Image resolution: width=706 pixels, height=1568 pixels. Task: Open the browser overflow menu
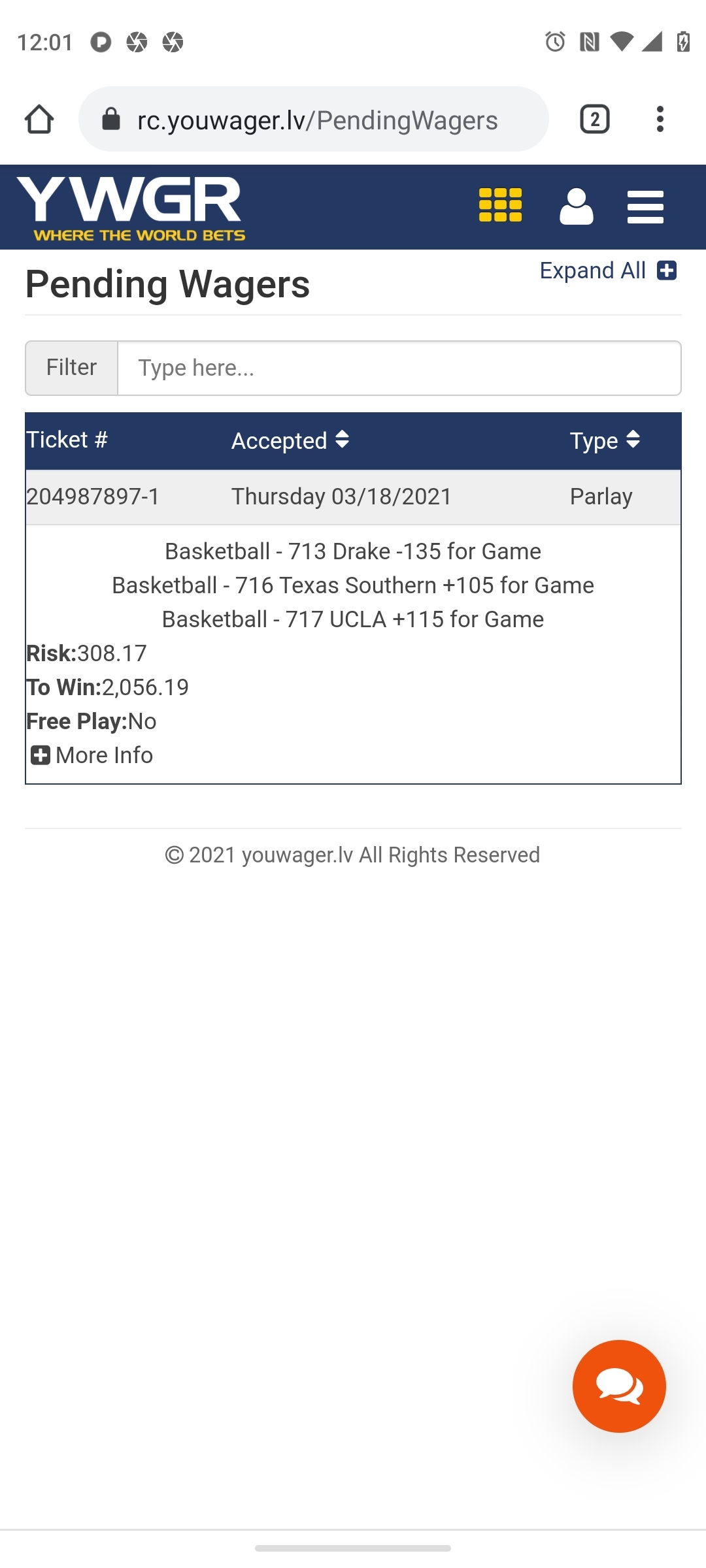[x=660, y=120]
